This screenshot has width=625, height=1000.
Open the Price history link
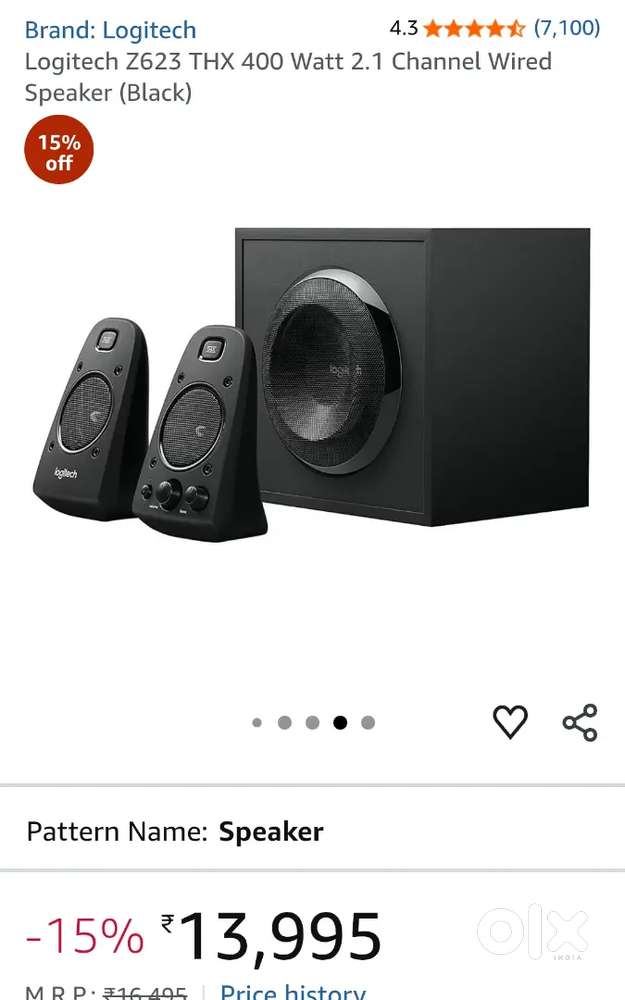click(x=292, y=992)
